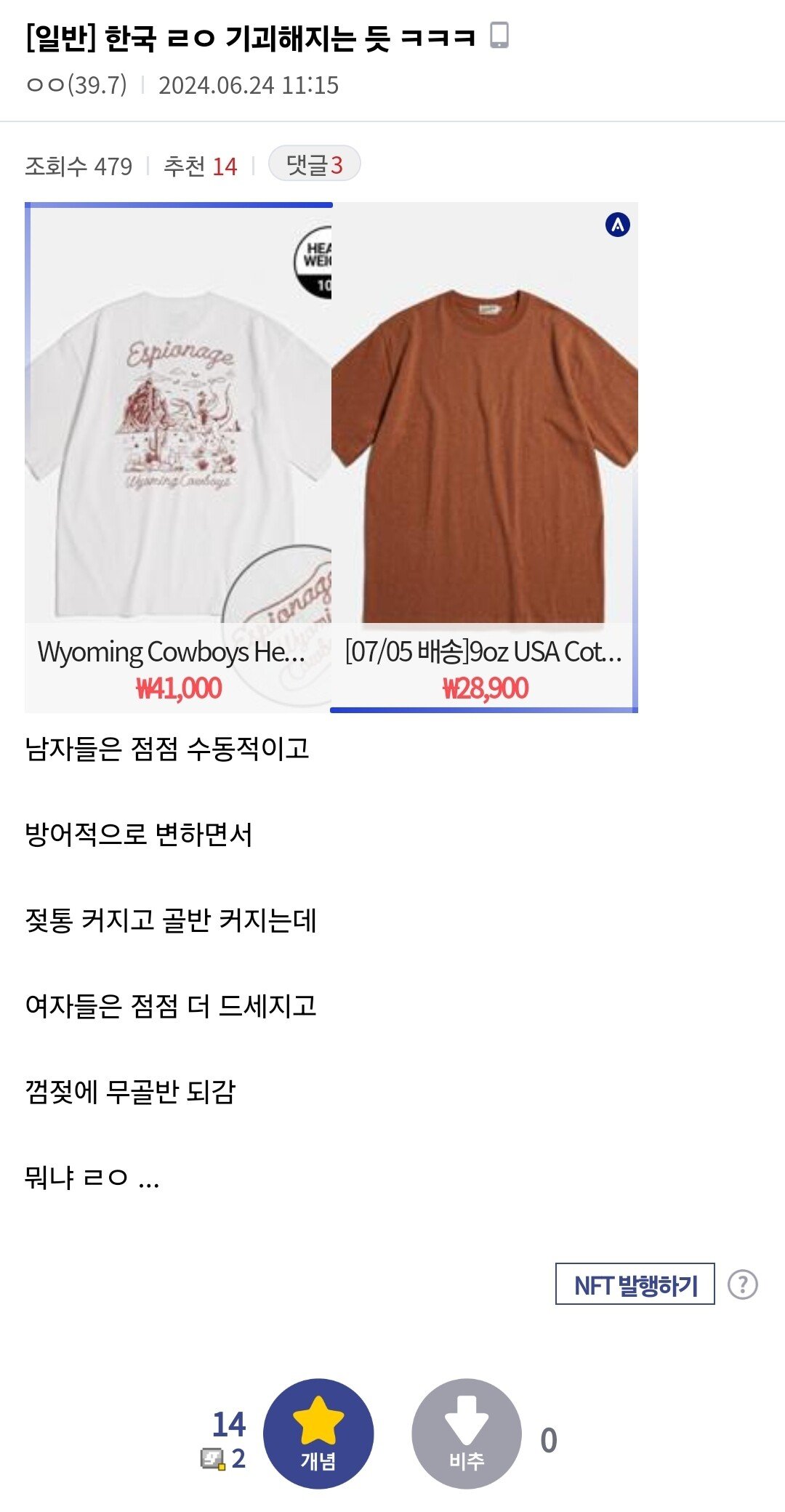Tap the ad info icon on the banner

coord(617,225)
